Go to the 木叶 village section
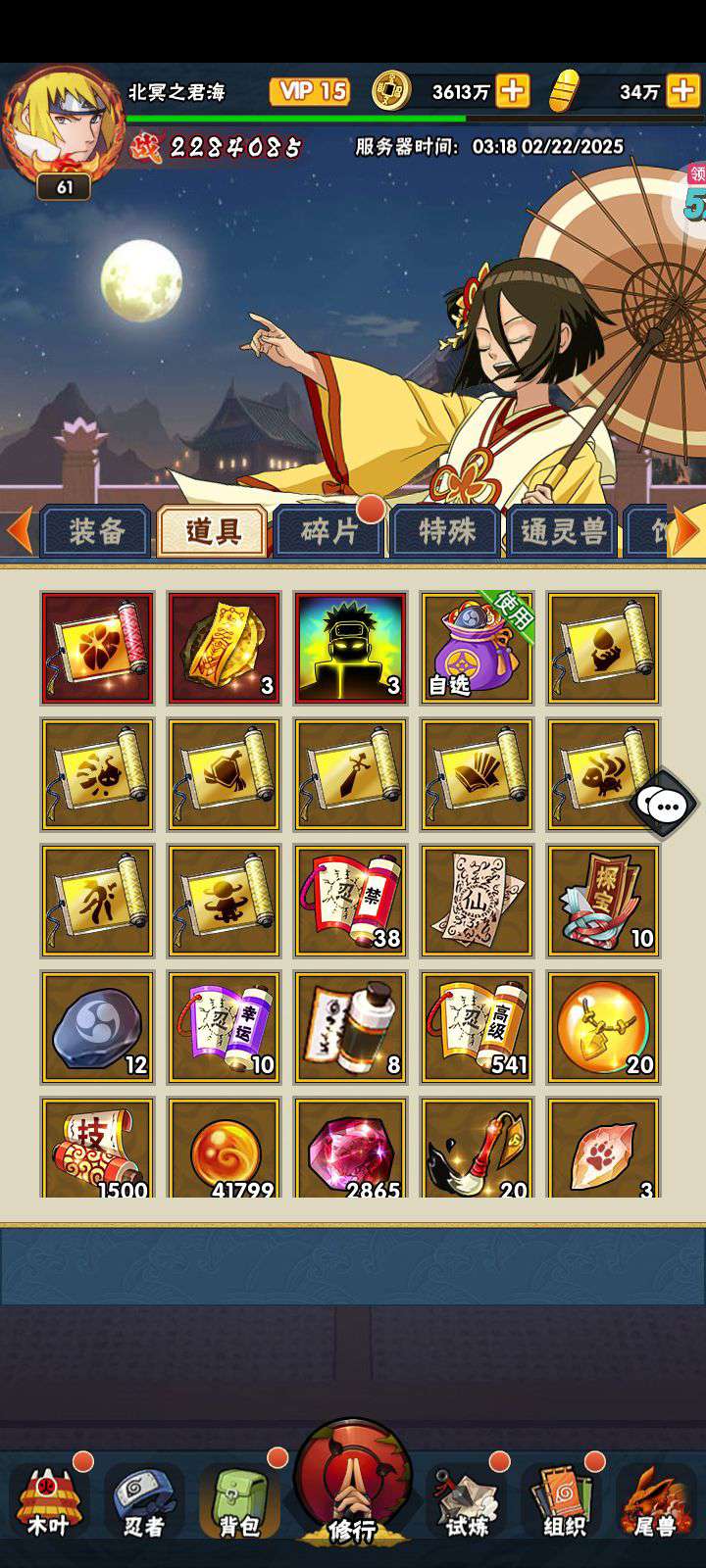 tap(46, 1501)
